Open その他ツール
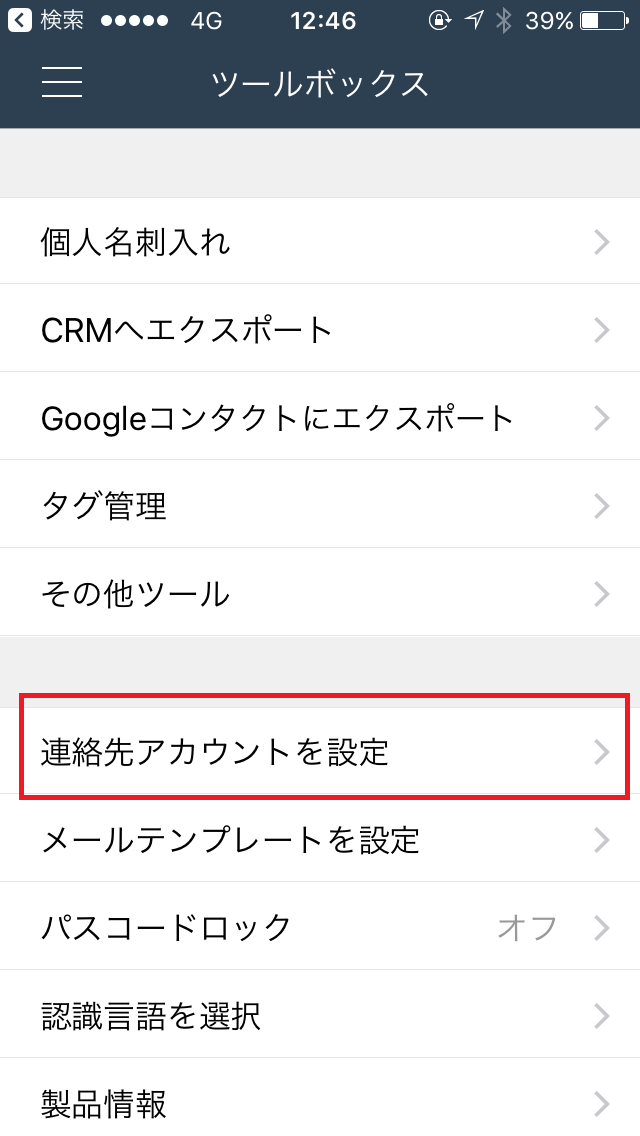640x1136 pixels. tap(320, 593)
